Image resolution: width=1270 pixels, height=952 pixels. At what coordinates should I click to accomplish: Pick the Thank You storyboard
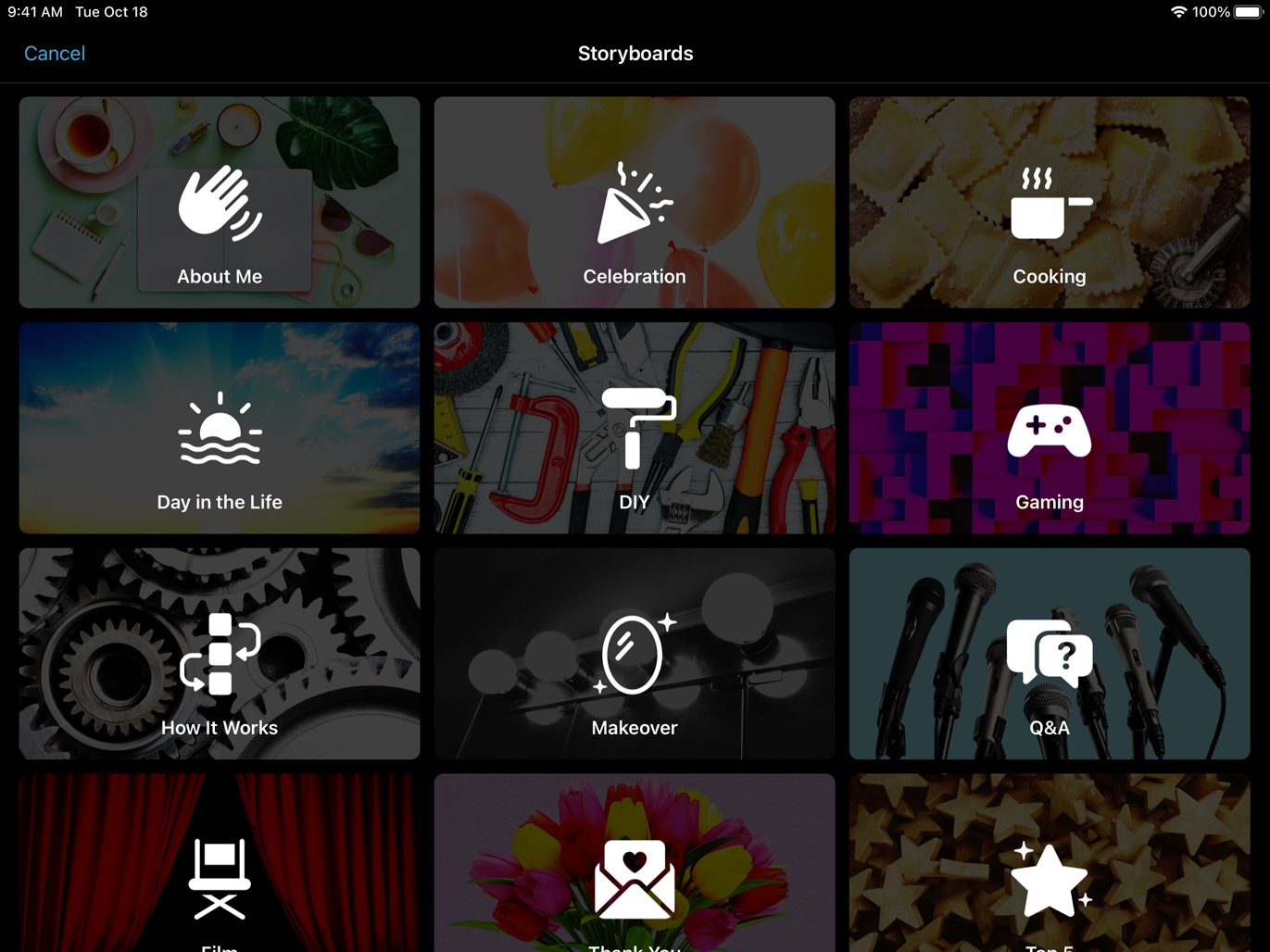click(x=635, y=866)
